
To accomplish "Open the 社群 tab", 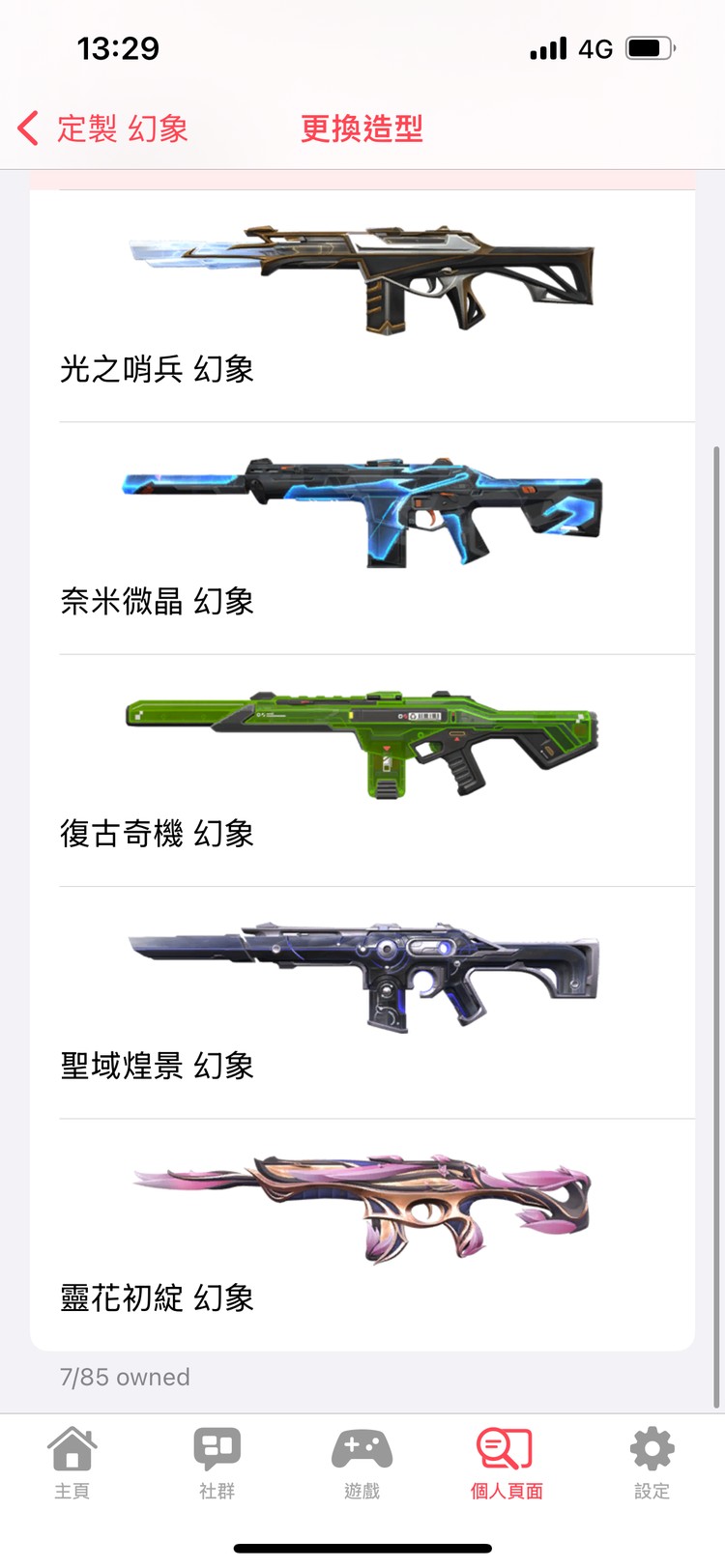I will click(x=217, y=1462).
